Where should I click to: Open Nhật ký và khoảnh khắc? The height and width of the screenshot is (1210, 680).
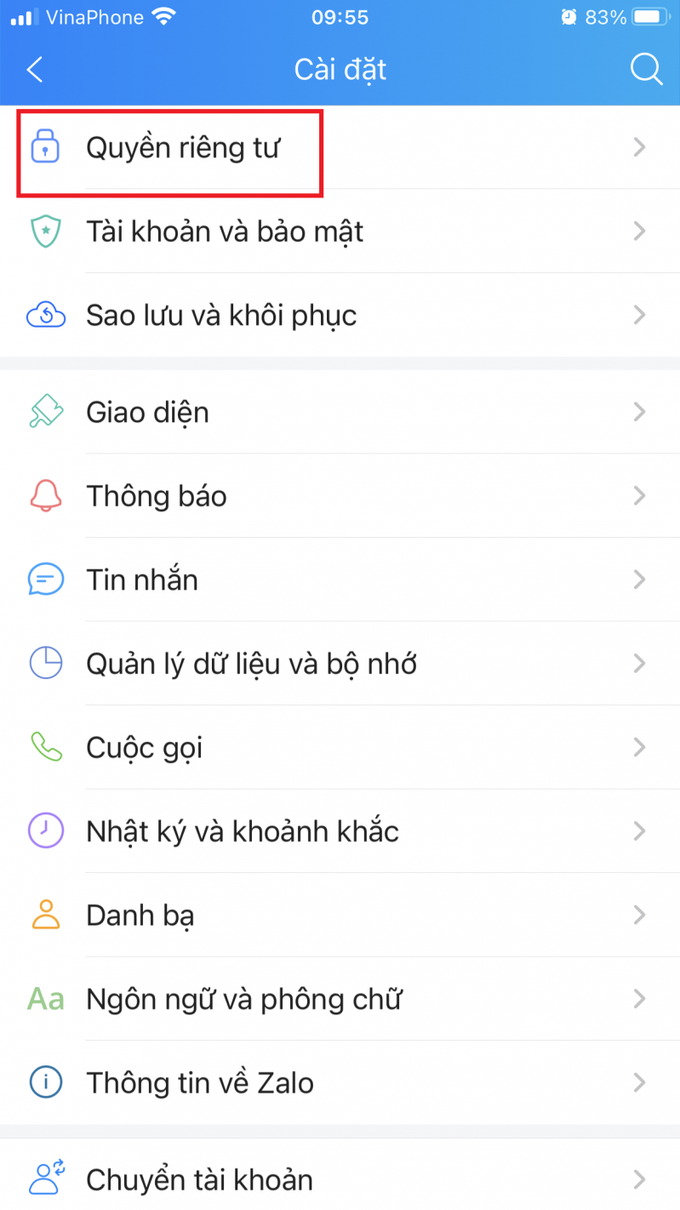coord(242,831)
